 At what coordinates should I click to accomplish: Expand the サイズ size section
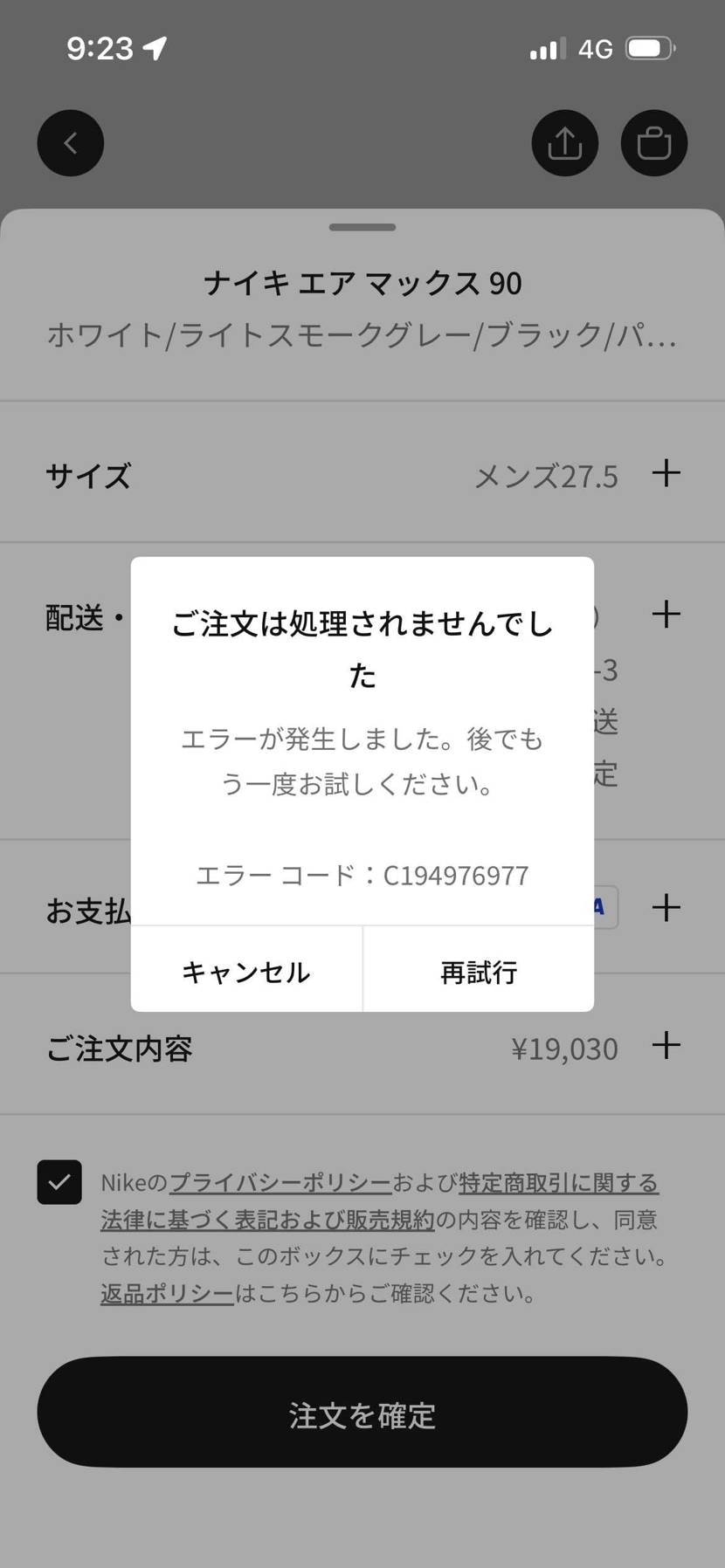point(666,474)
